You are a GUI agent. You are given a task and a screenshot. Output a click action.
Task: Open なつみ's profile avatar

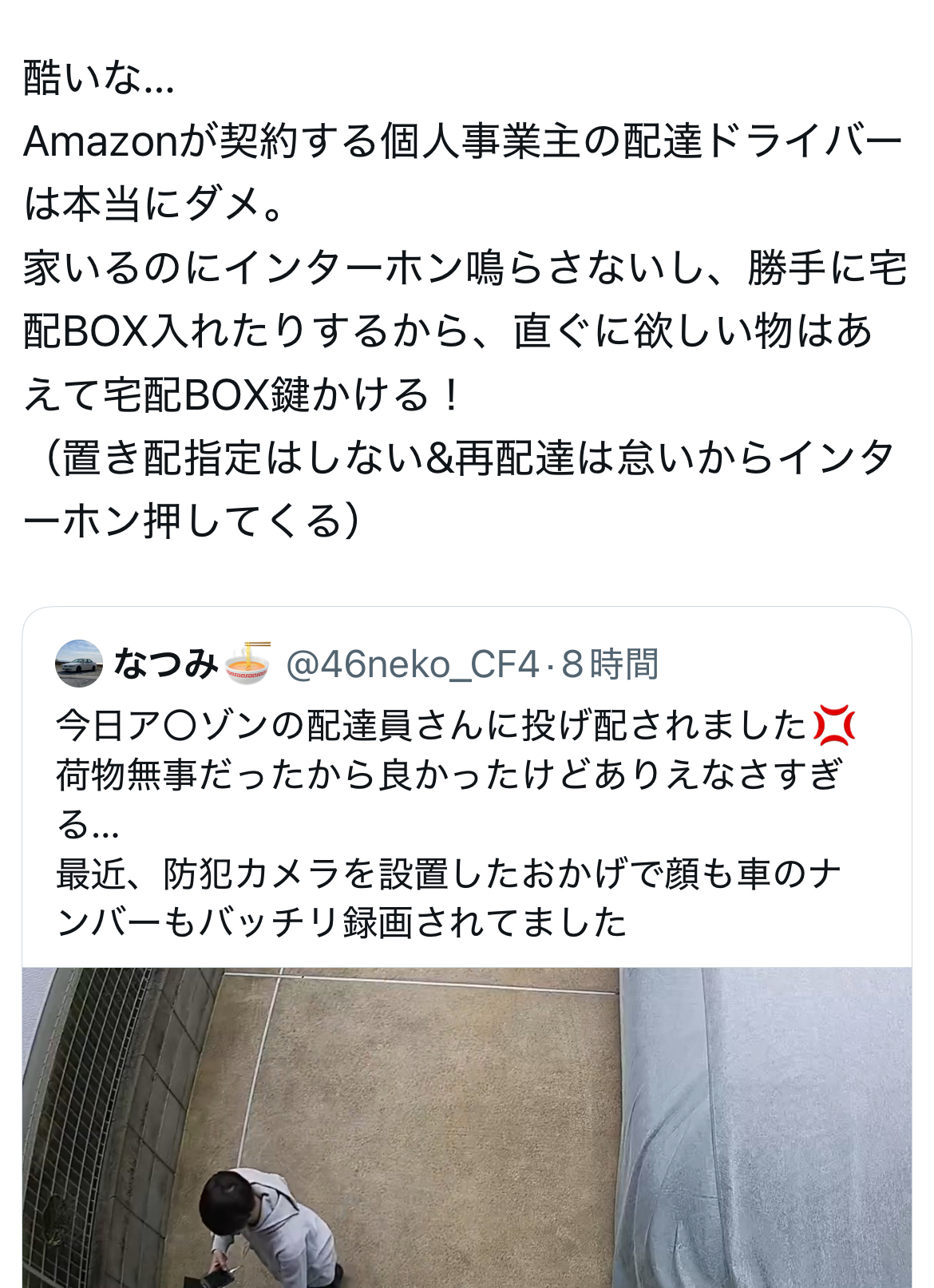click(79, 664)
